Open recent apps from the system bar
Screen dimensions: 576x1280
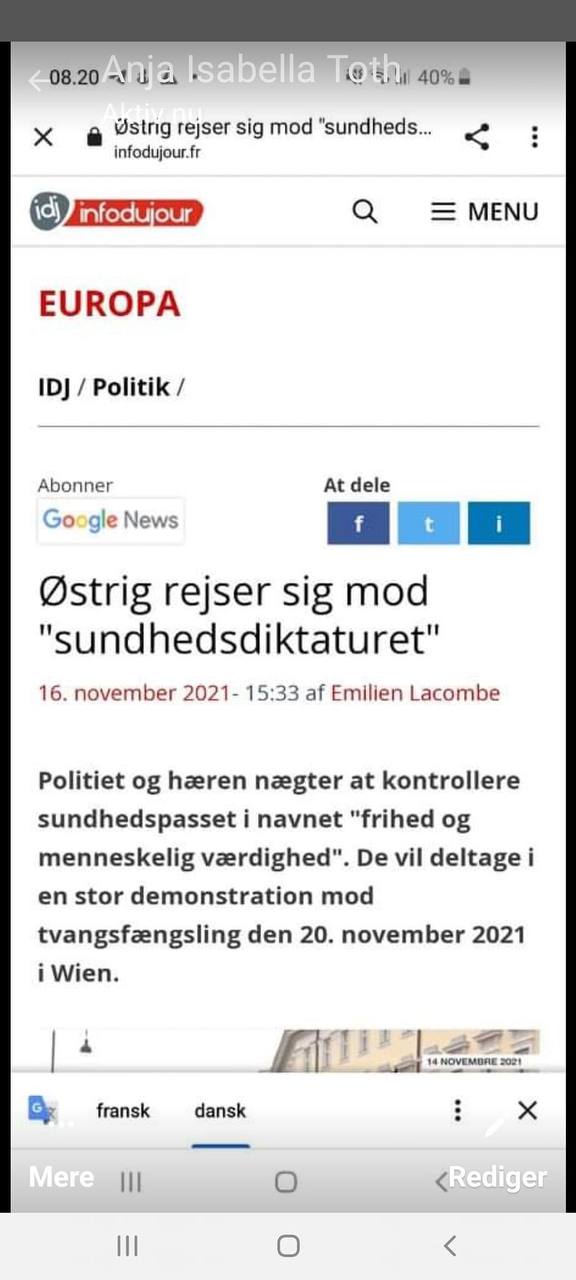(x=127, y=1245)
